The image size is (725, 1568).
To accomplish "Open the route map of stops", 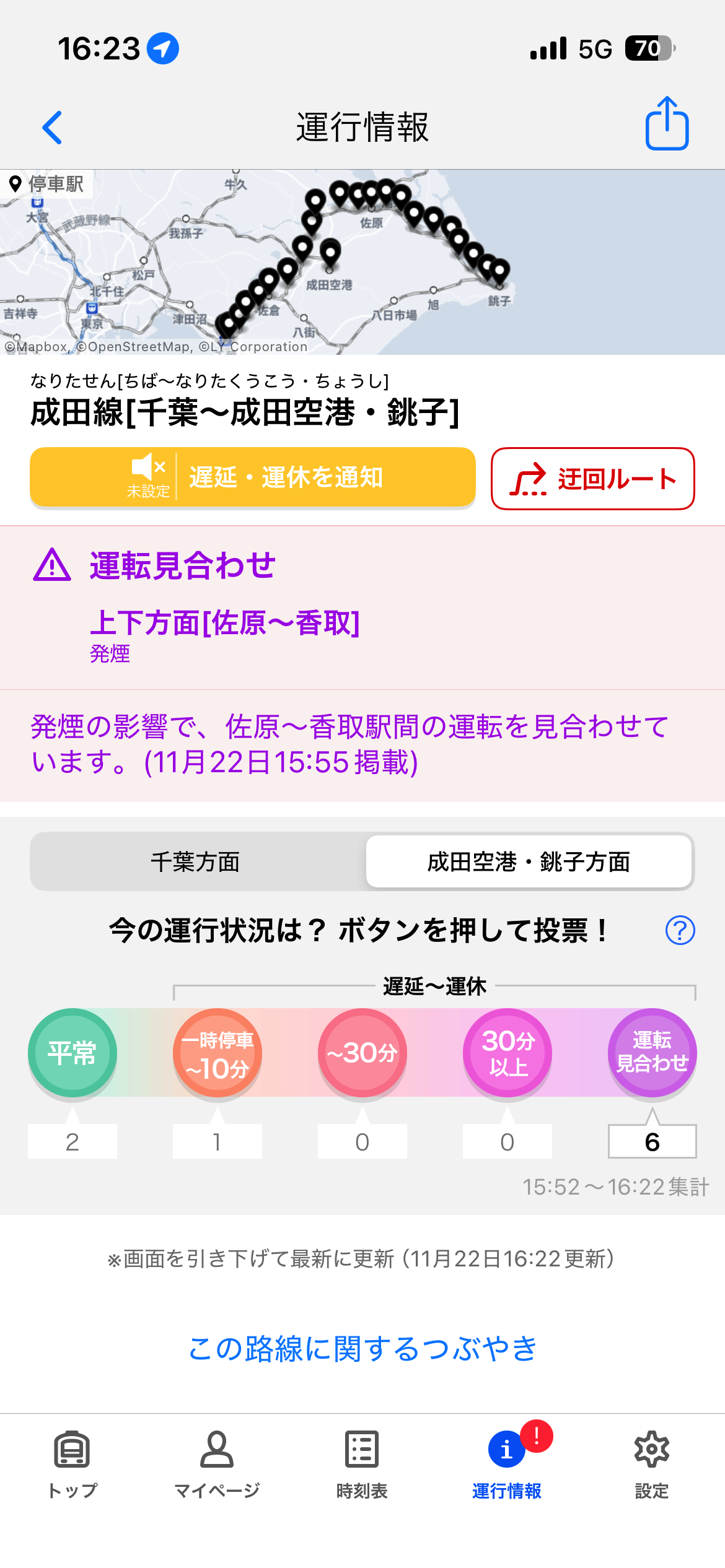I will (362, 261).
